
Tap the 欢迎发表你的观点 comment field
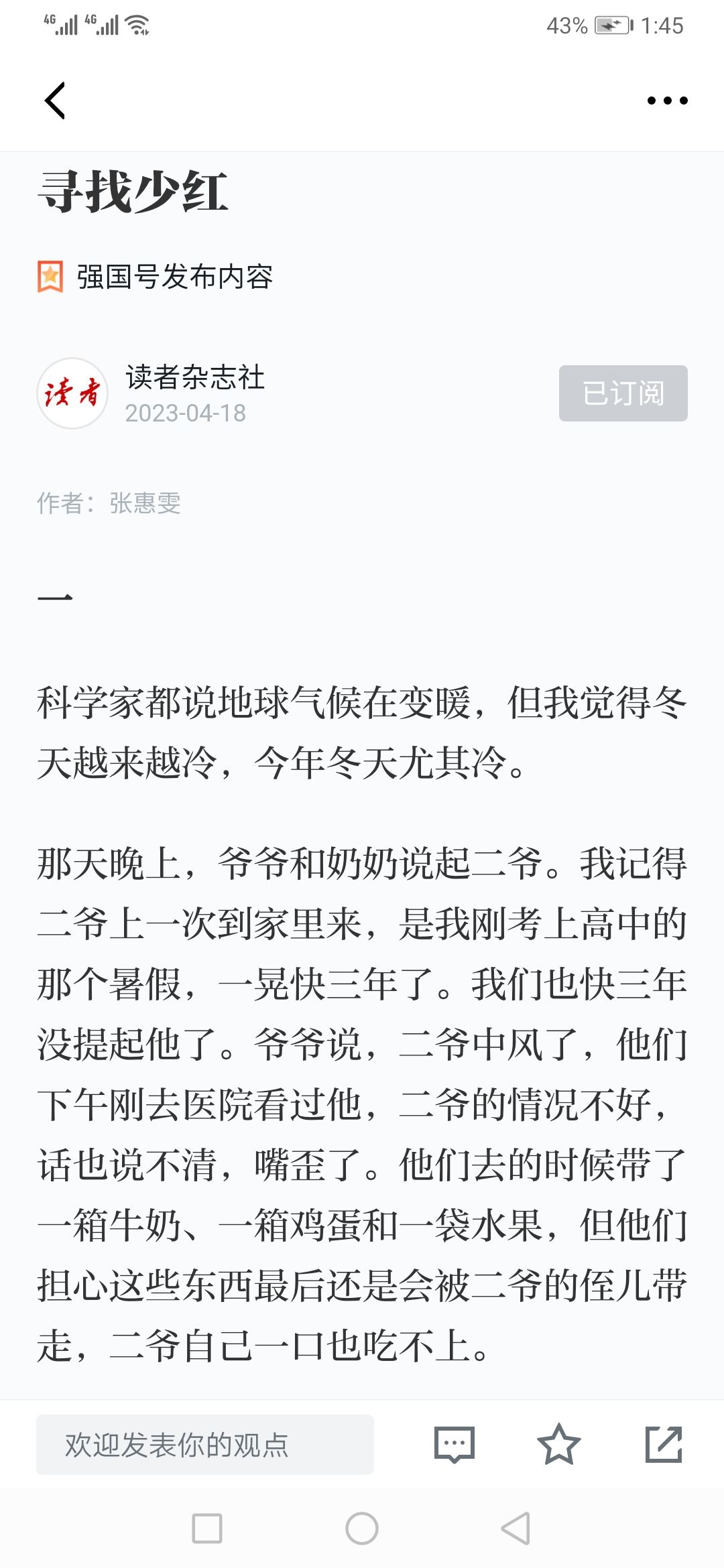tap(205, 1445)
